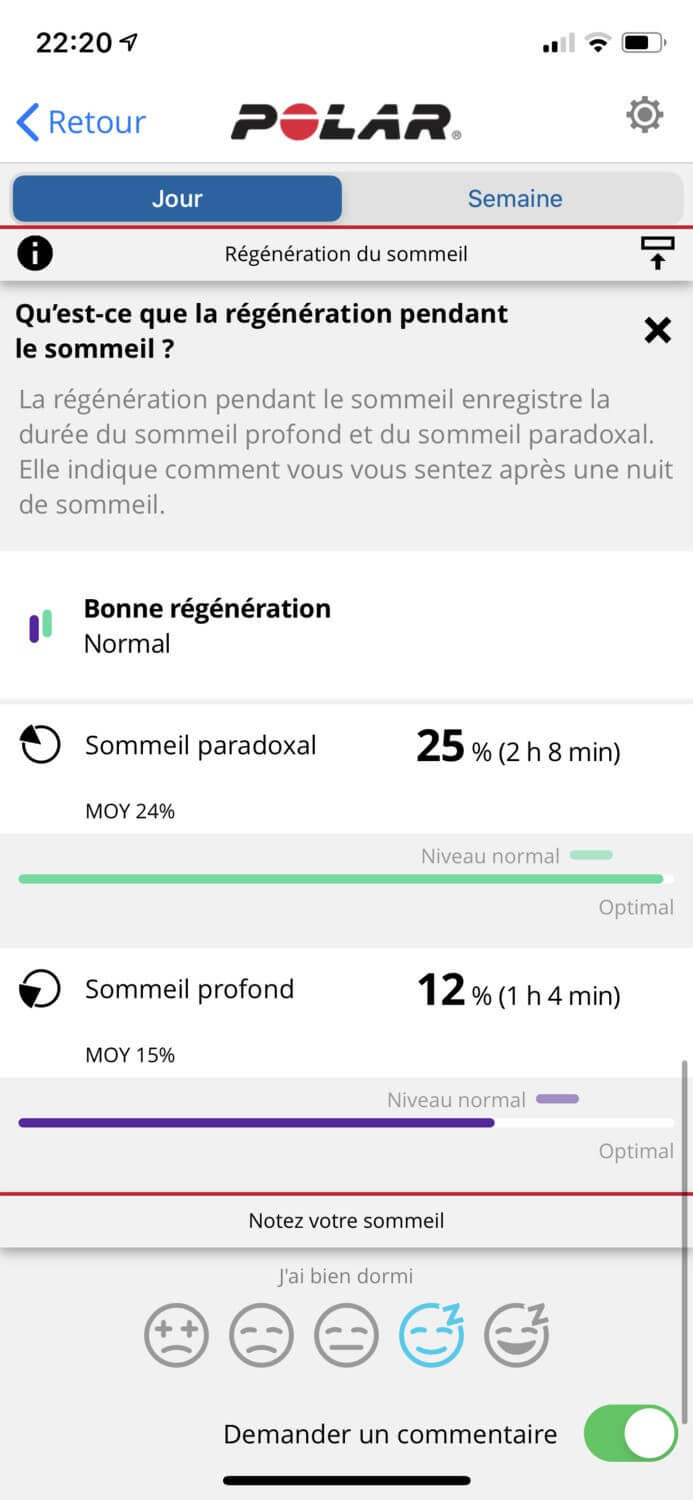Tap the info icon beside Régénération du sommeil
The width and height of the screenshot is (693, 1500).
[35, 253]
